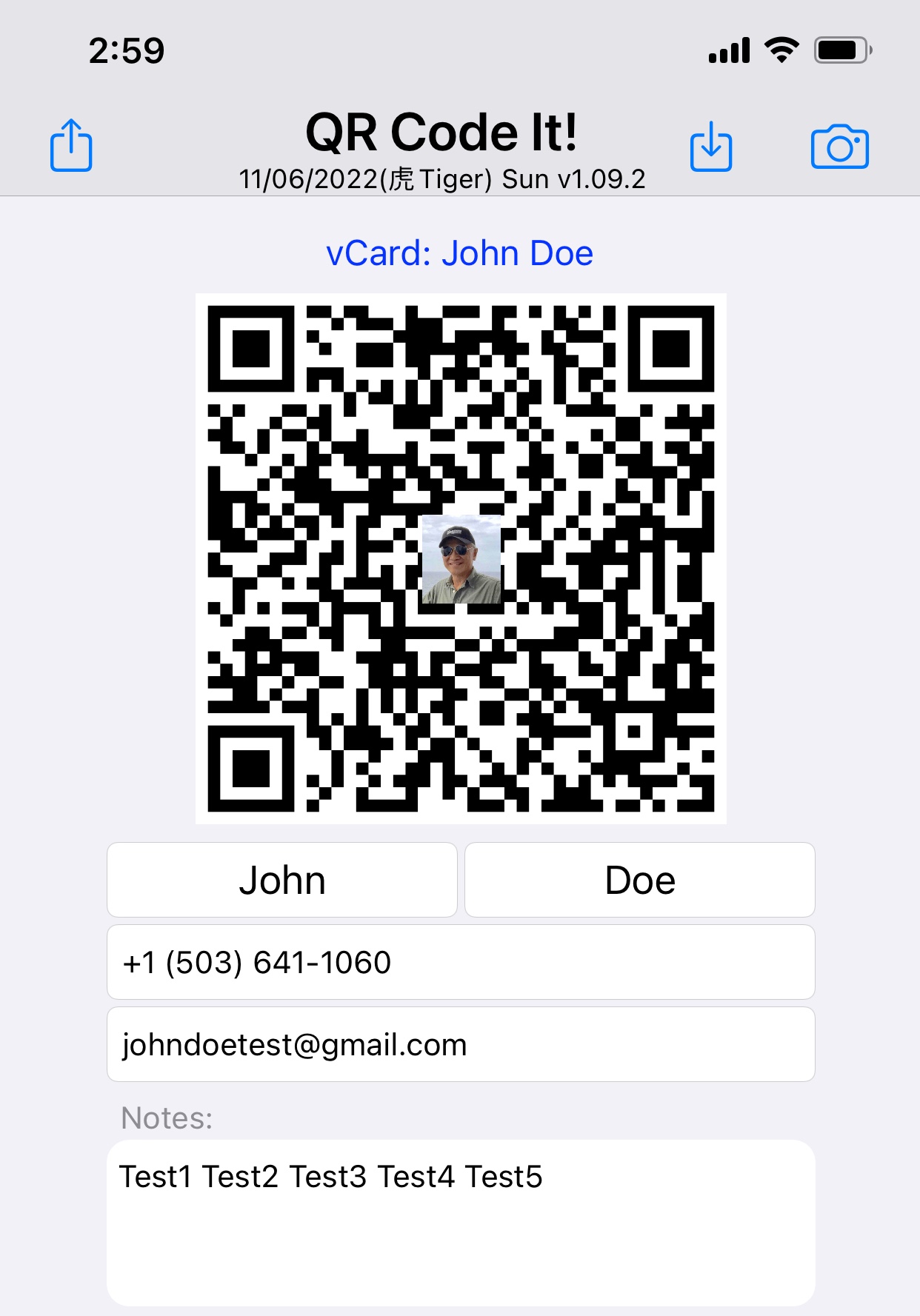Edit the first name field John

[x=282, y=880]
